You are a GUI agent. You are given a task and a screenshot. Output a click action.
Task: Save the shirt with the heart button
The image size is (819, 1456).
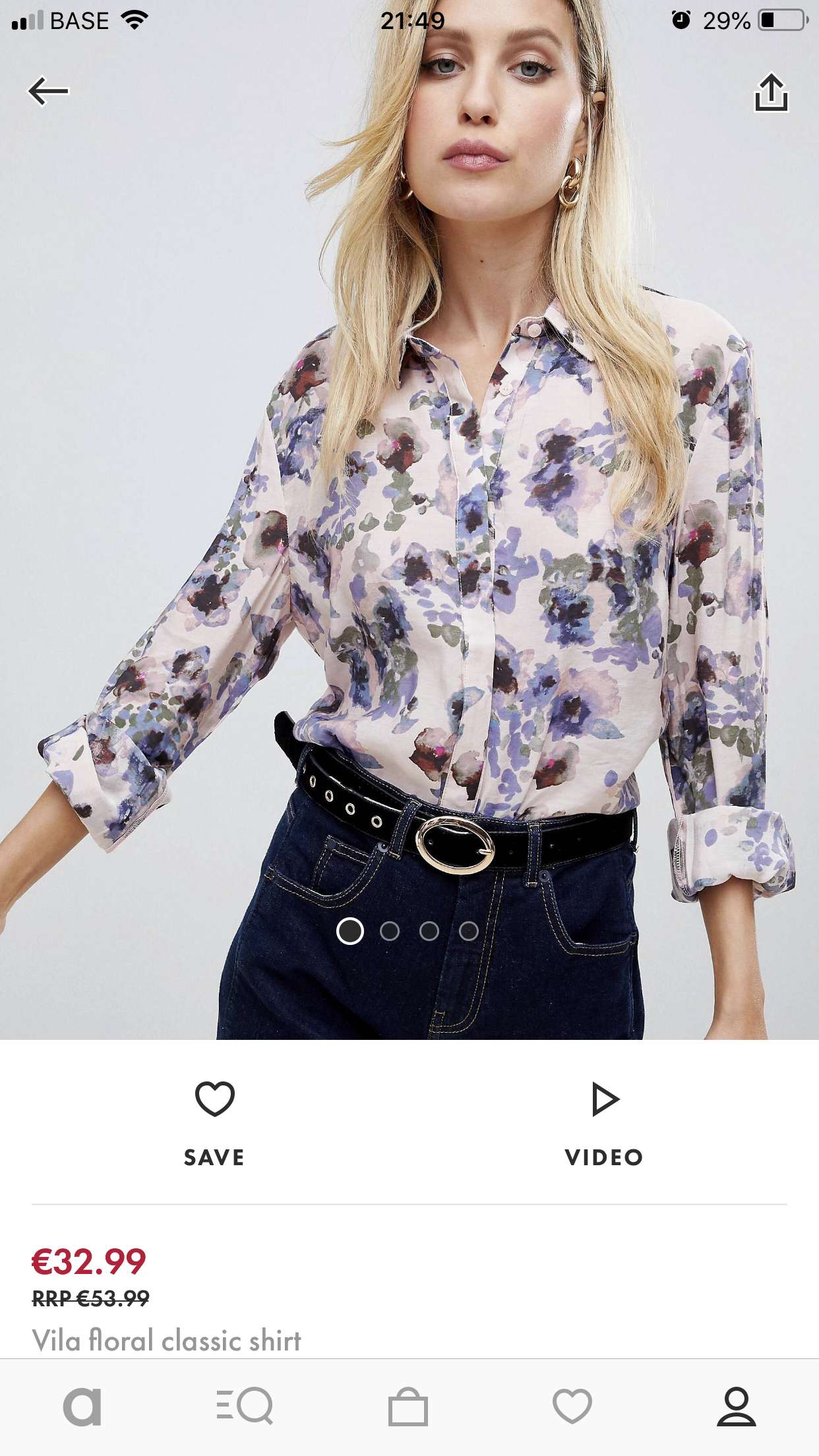pos(214,1124)
